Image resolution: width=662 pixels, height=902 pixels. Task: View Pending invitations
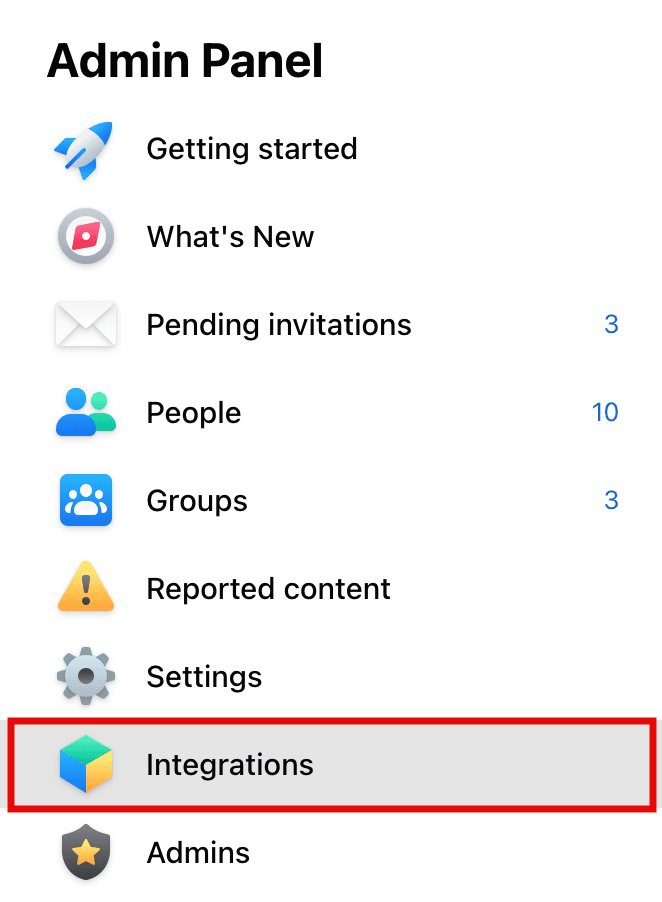[278, 325]
